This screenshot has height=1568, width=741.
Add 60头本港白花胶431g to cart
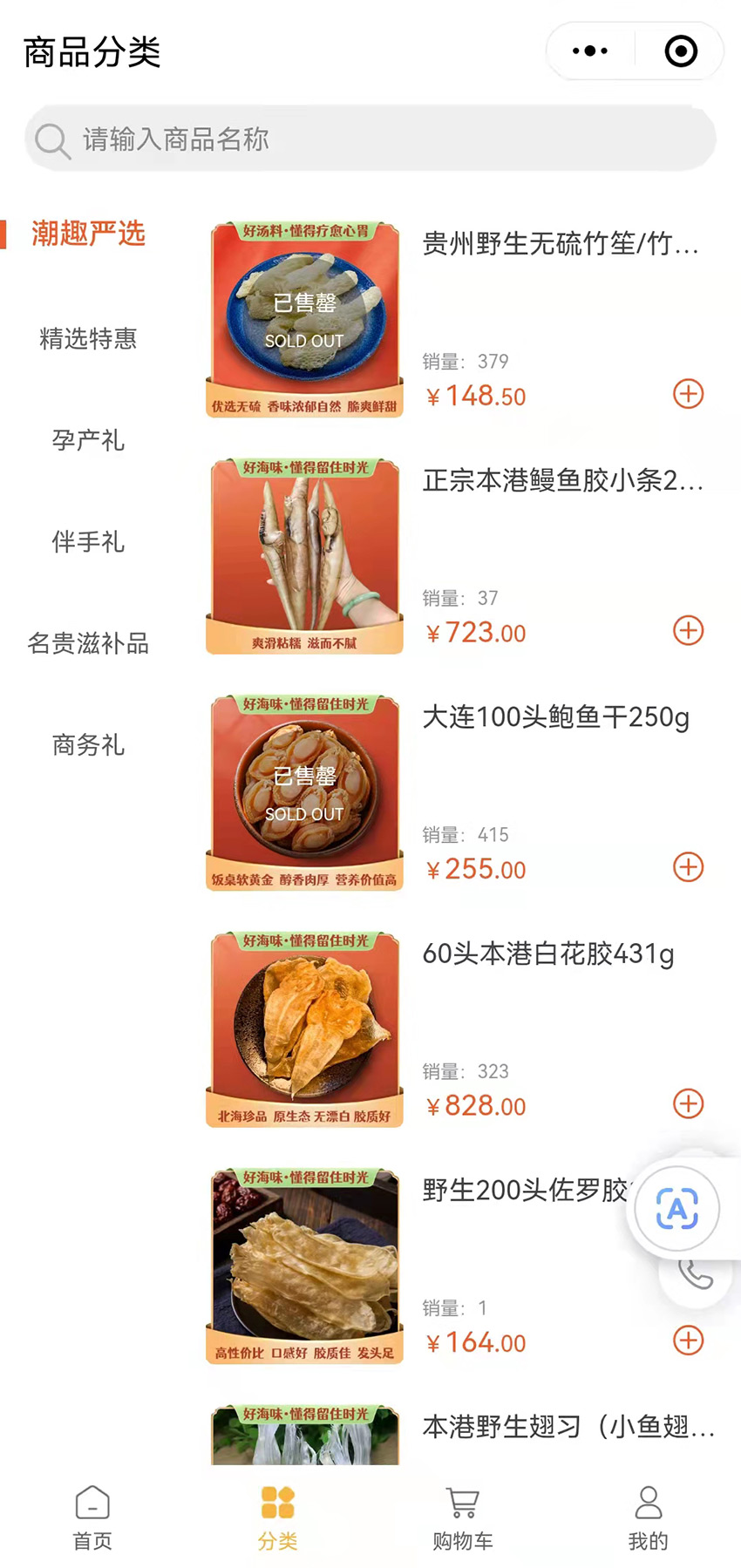tap(688, 1103)
